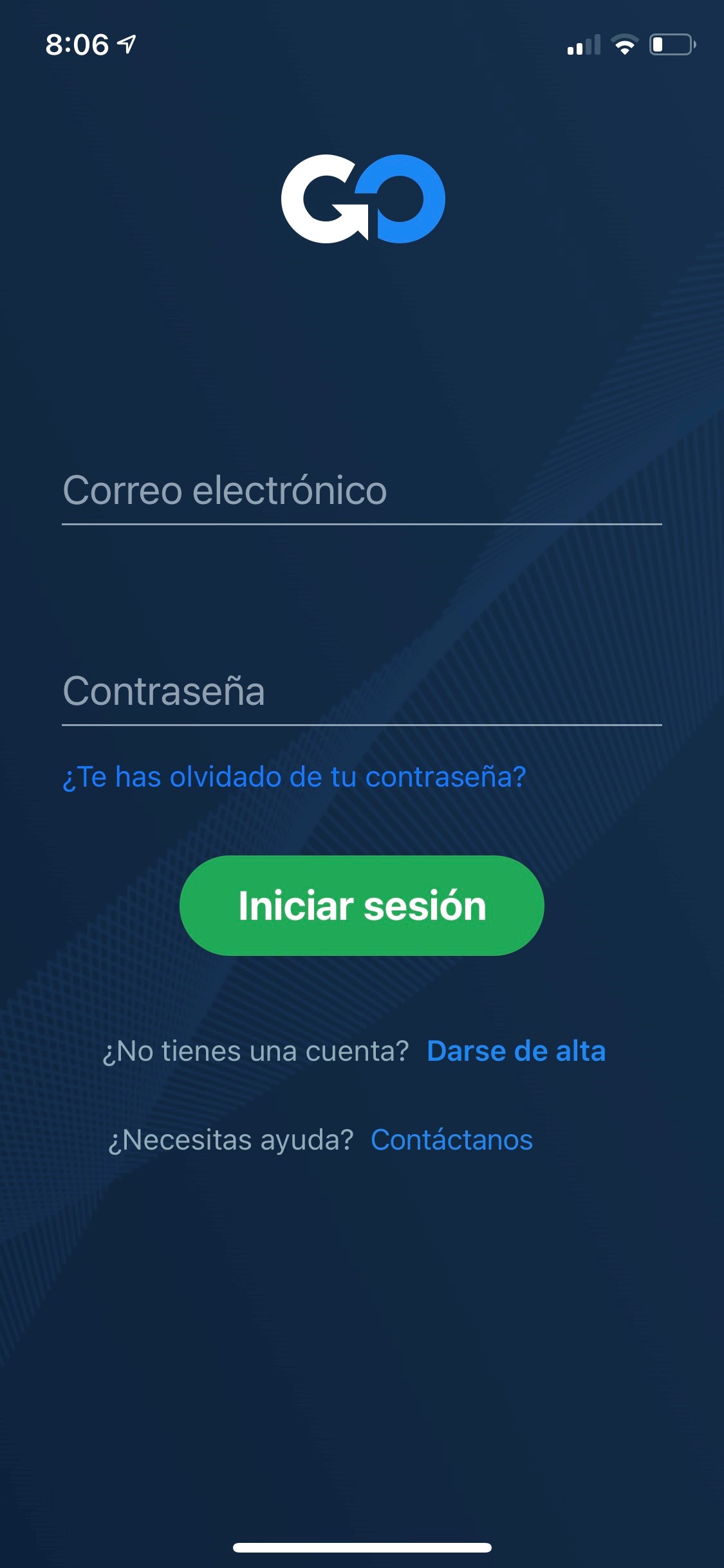Tap the Correo electrónico field
This screenshot has height=1568, width=724.
[362, 491]
